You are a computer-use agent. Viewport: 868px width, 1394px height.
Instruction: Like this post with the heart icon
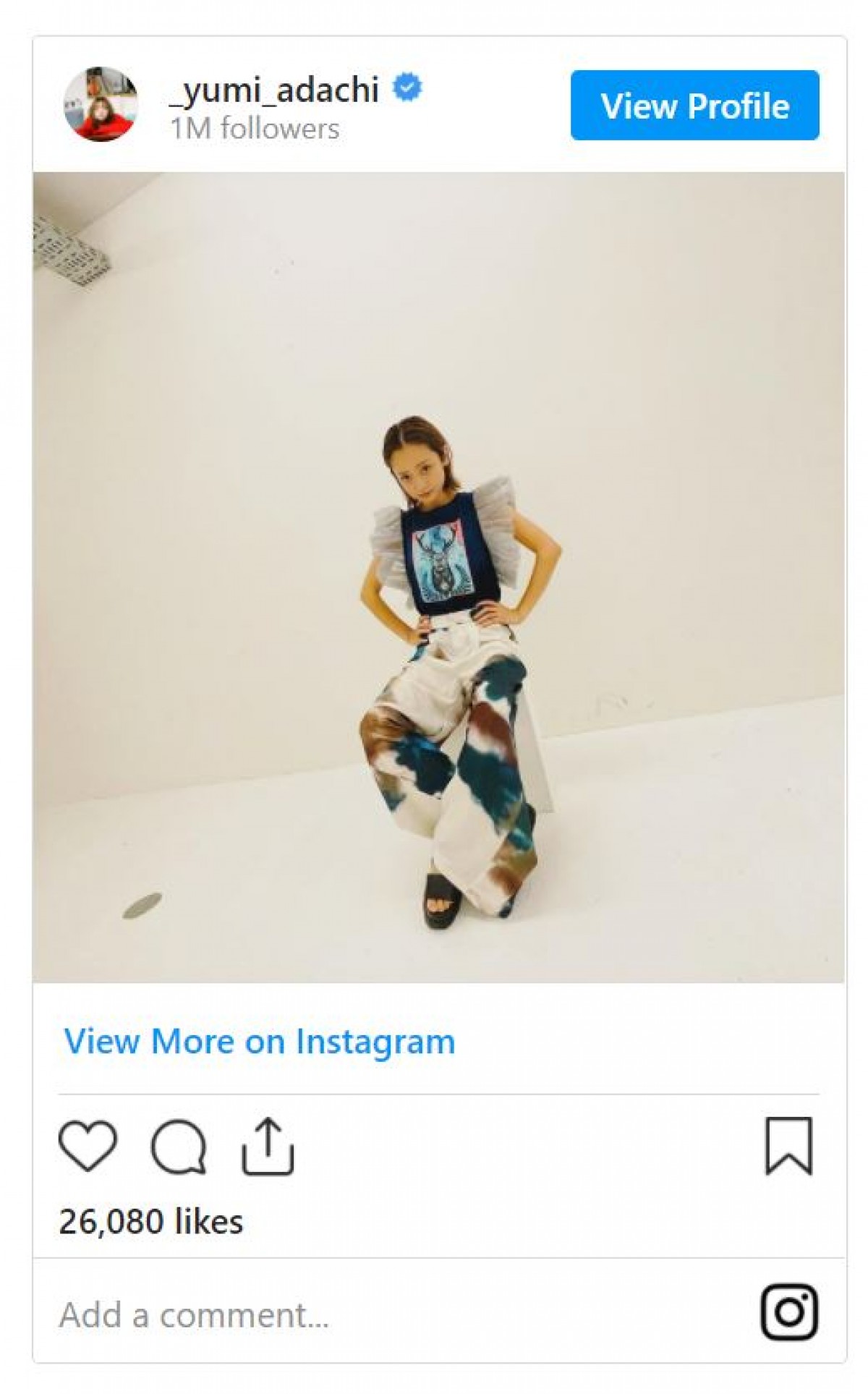88,1146
